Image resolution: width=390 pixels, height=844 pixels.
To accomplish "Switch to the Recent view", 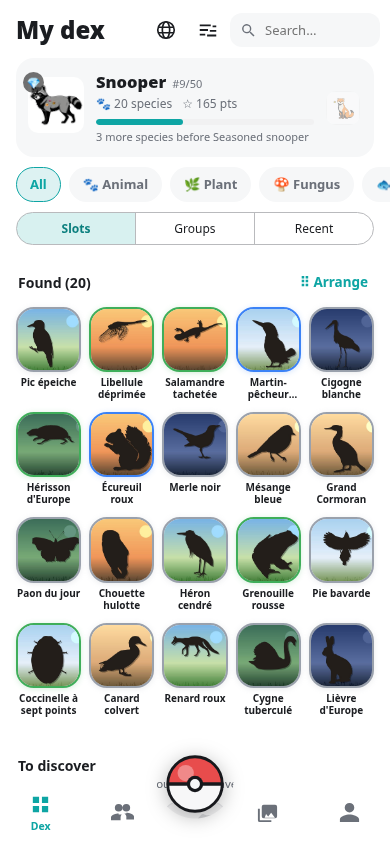I will click(x=314, y=229).
